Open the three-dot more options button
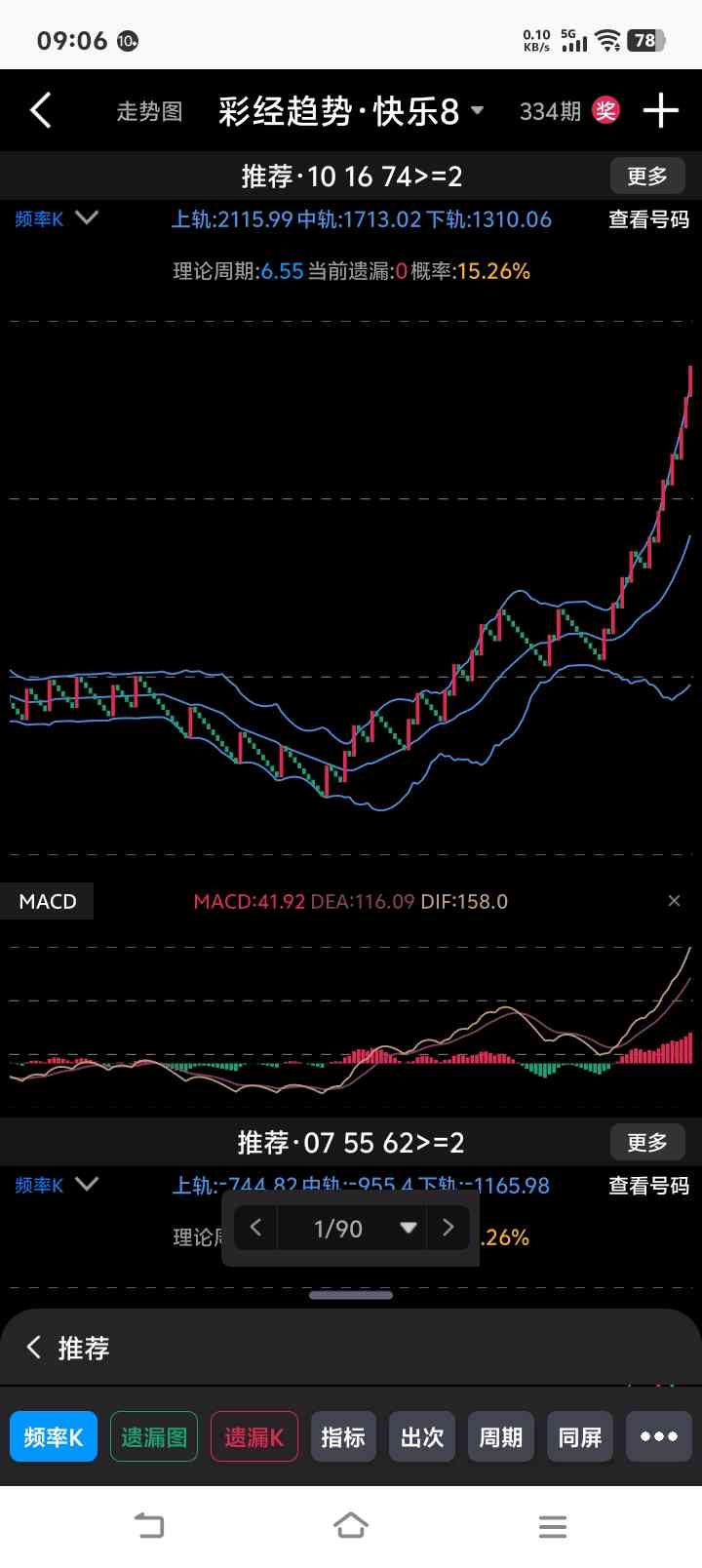702x1568 pixels. point(659,1436)
